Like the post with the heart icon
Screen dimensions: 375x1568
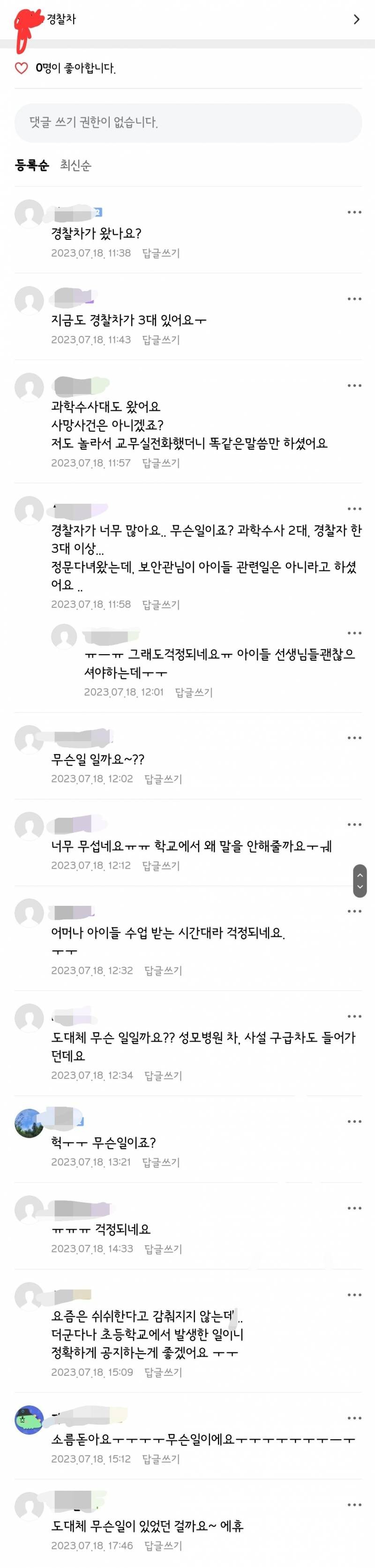[x=21, y=68]
